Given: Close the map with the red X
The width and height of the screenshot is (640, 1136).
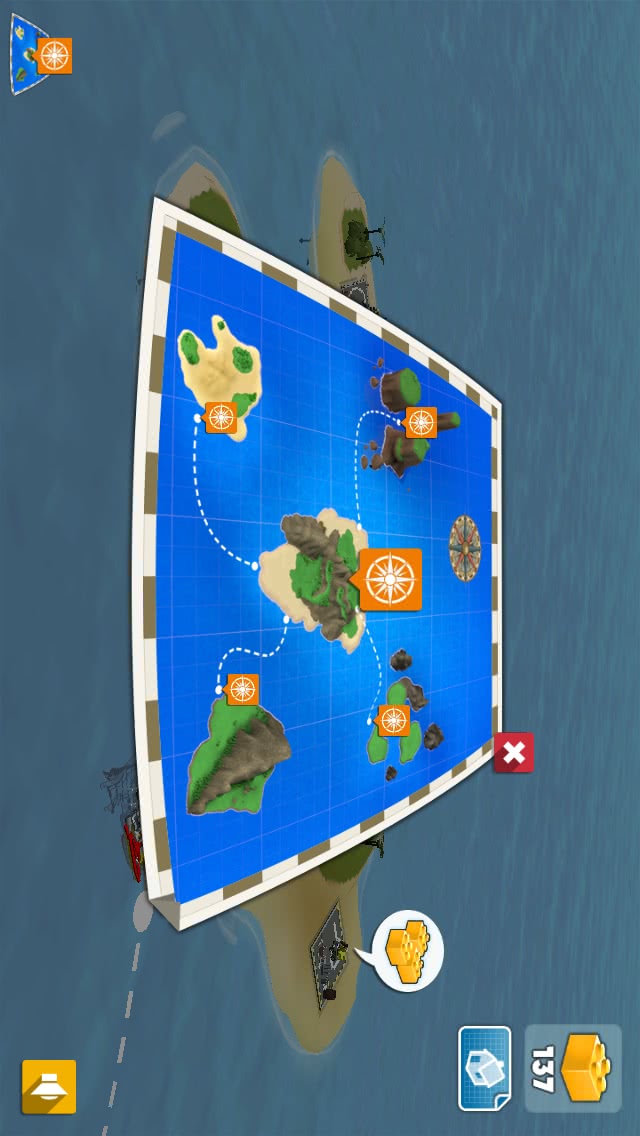Looking at the screenshot, I should 514,752.
